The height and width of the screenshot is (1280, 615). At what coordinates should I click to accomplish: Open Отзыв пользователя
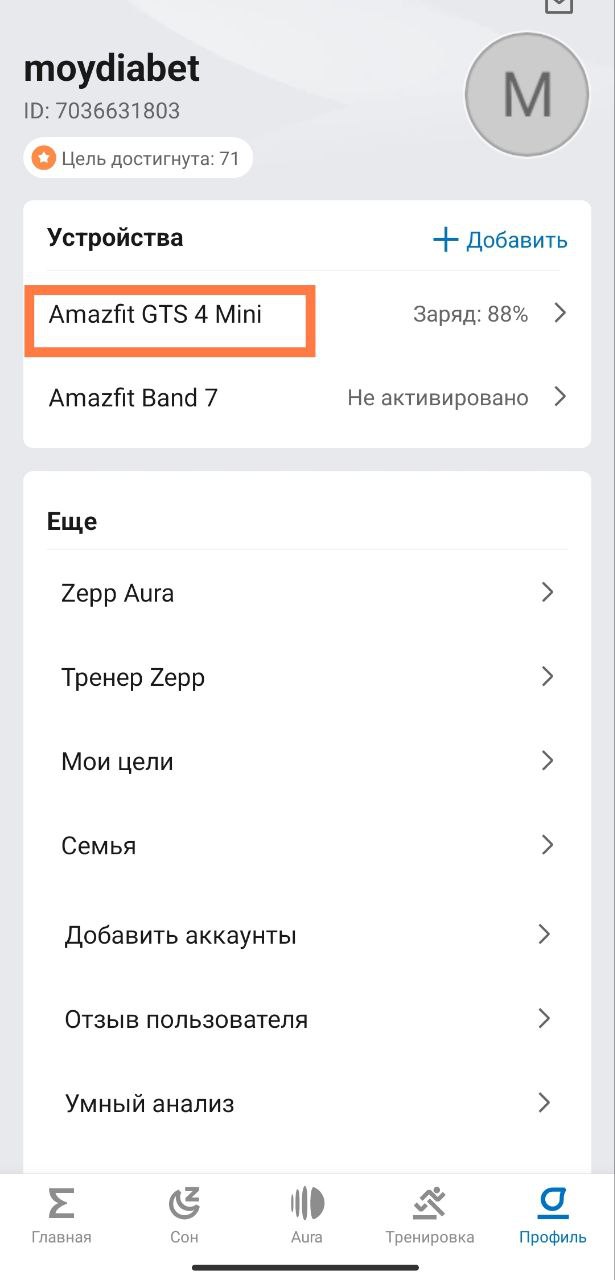point(307,1019)
